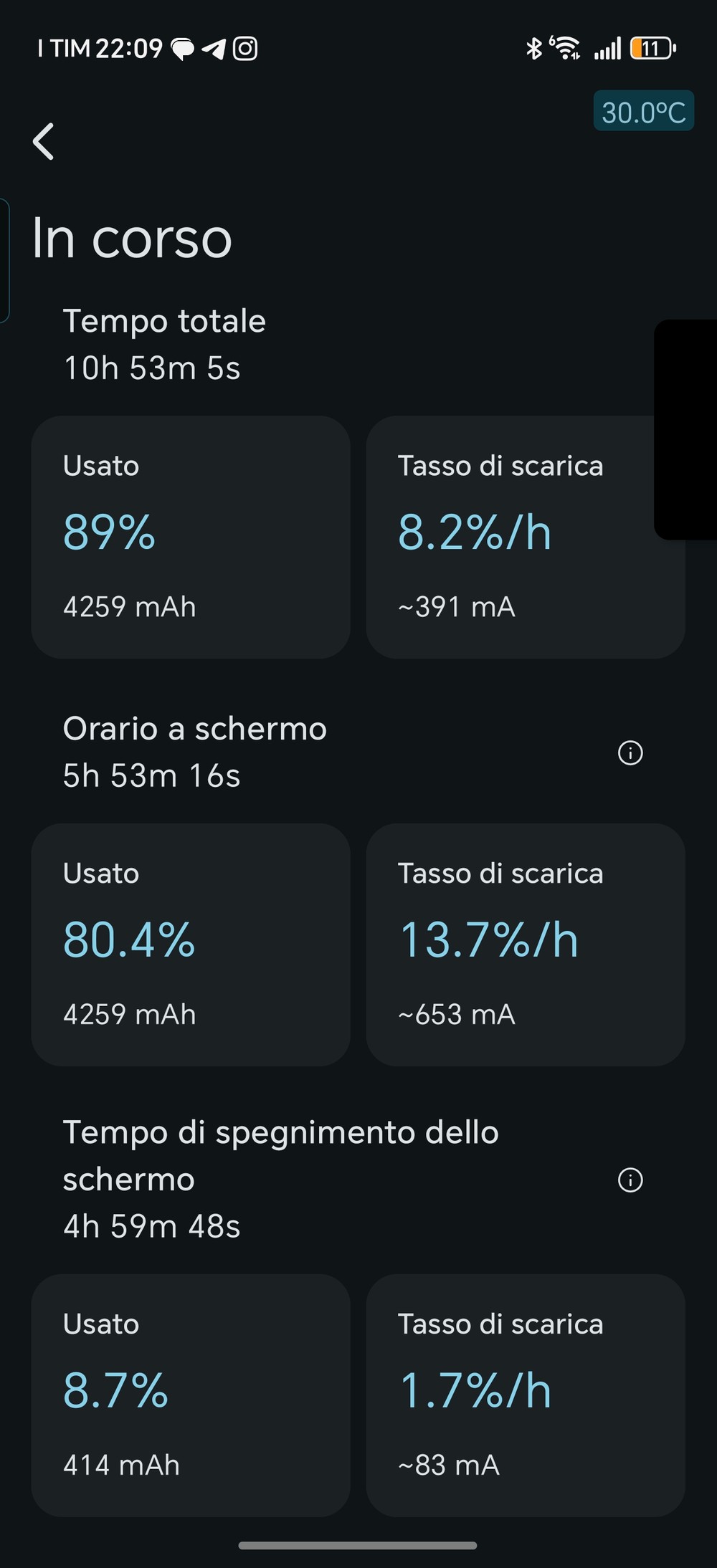Show info for Tempo di spegnimento dello schermo
This screenshot has width=717, height=1568.
(630, 1180)
